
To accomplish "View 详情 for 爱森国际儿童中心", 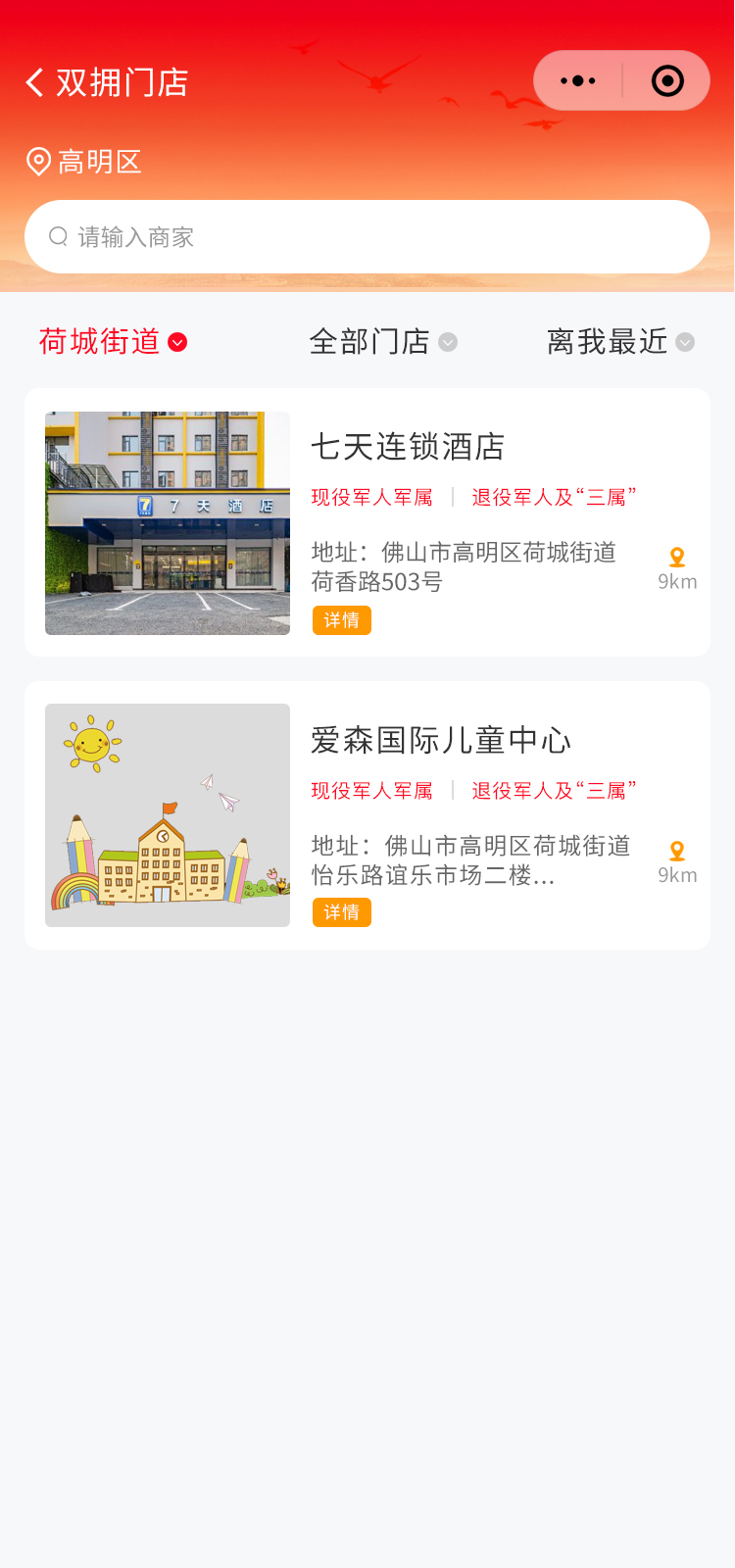I will (342, 912).
